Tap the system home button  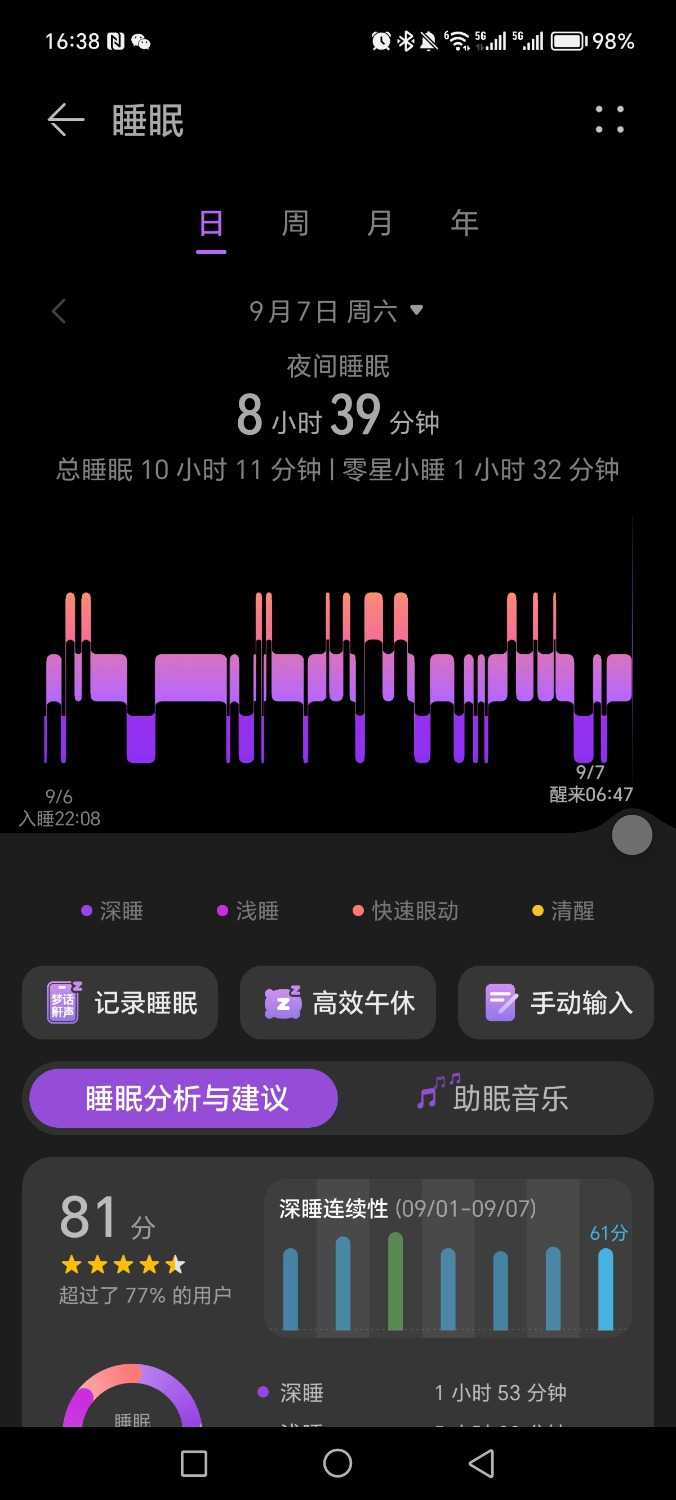pos(338,1464)
